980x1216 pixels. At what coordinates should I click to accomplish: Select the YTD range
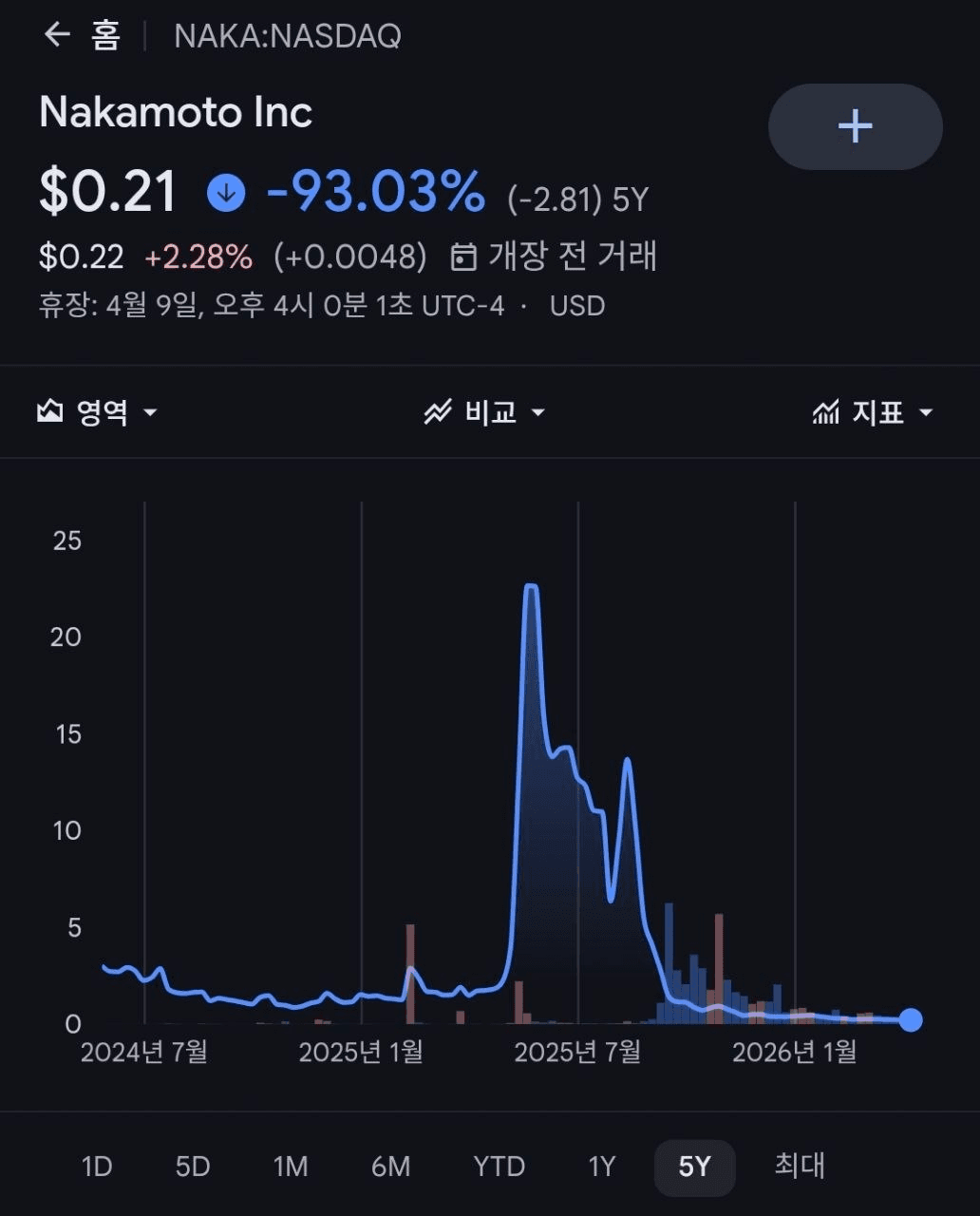click(x=499, y=1167)
